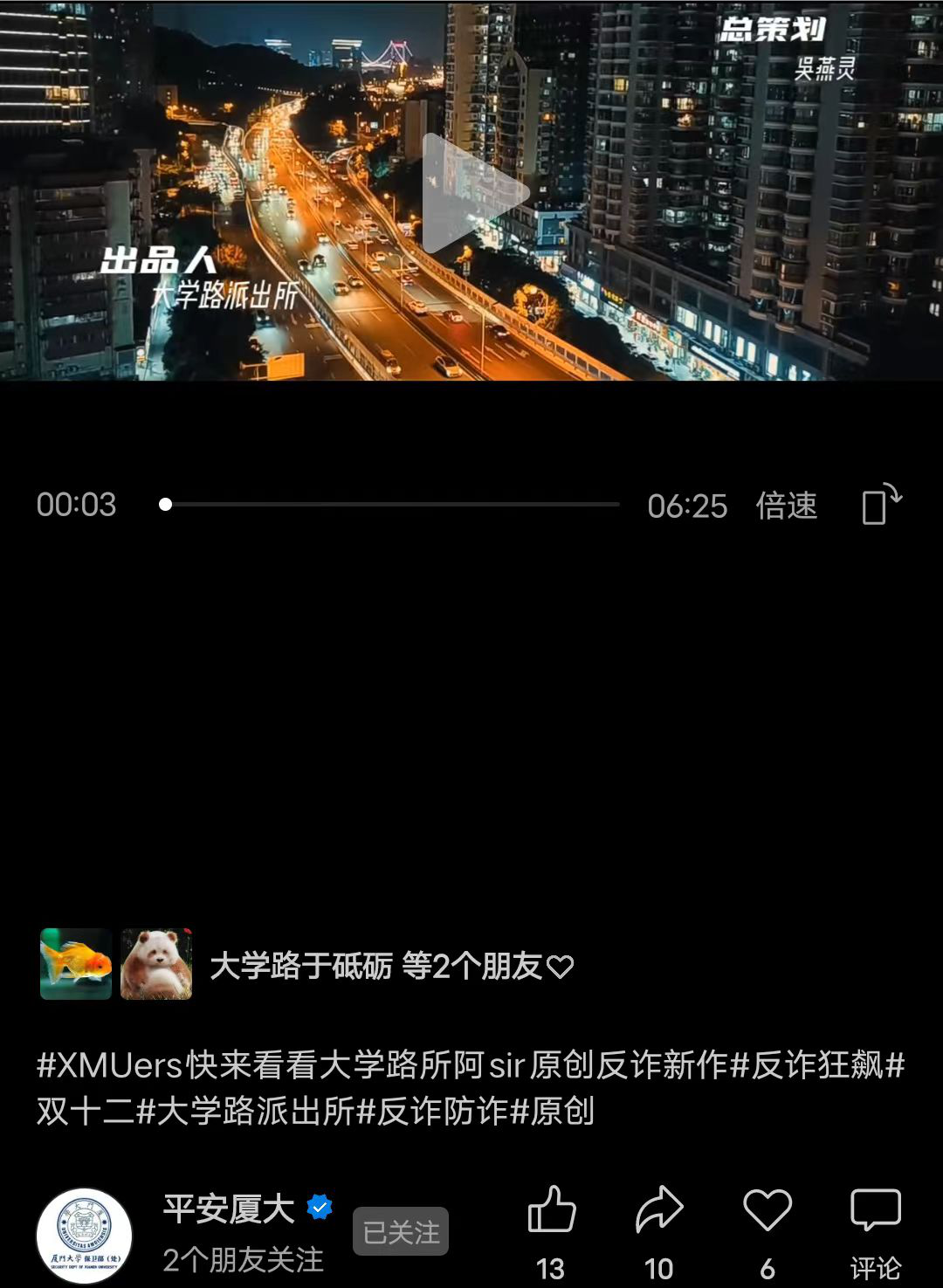Open the 平安厦大 account name

(229, 1209)
